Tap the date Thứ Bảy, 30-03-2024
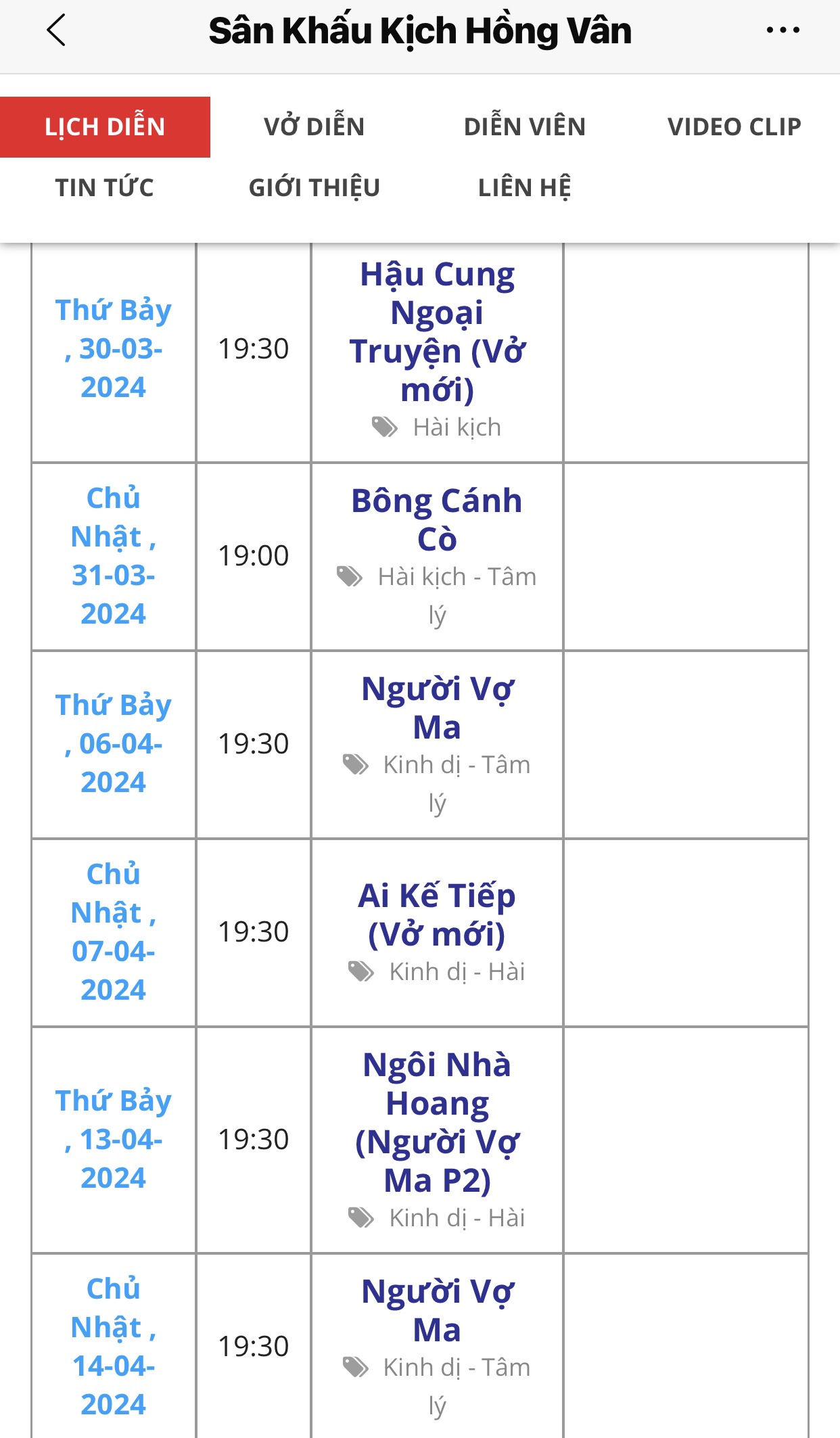 click(114, 348)
